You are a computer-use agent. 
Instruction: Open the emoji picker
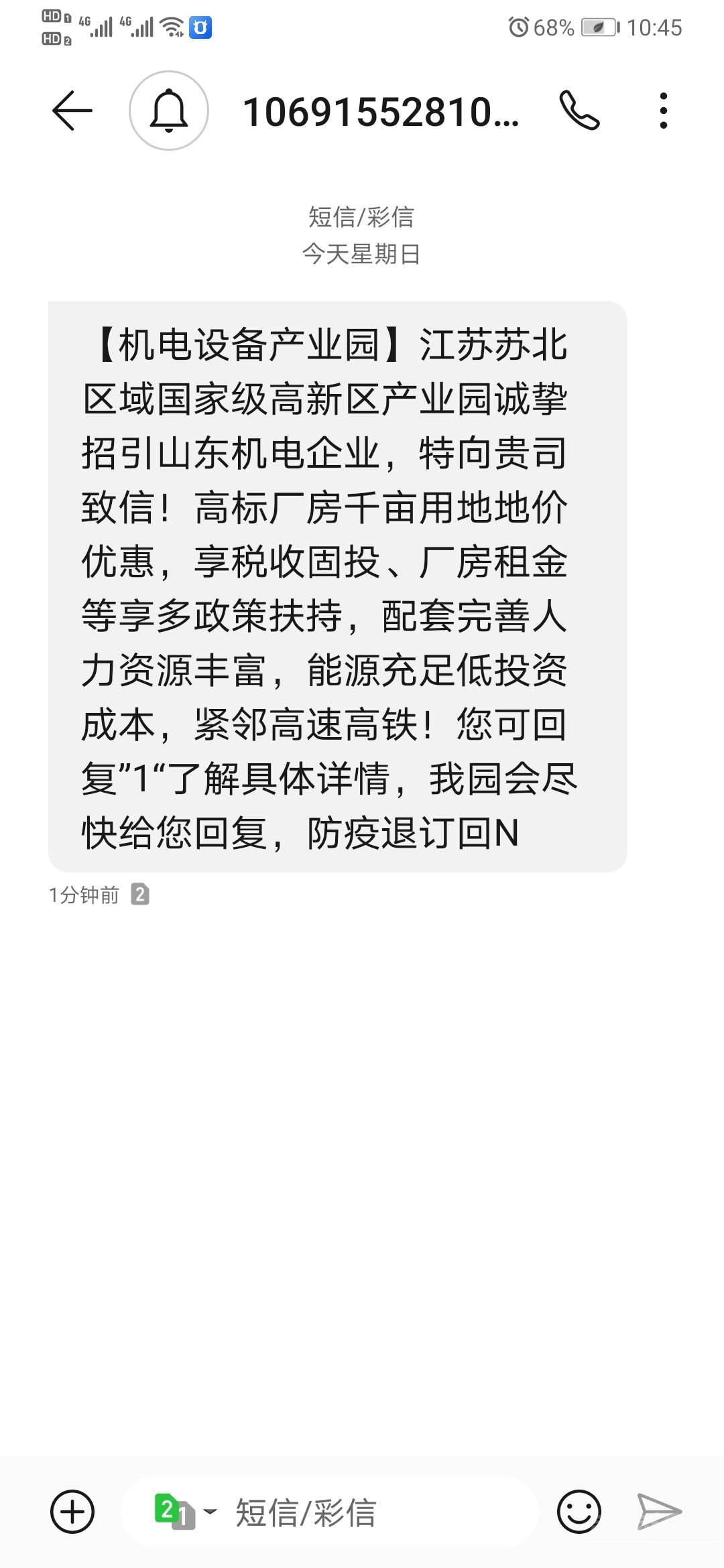[579, 1512]
